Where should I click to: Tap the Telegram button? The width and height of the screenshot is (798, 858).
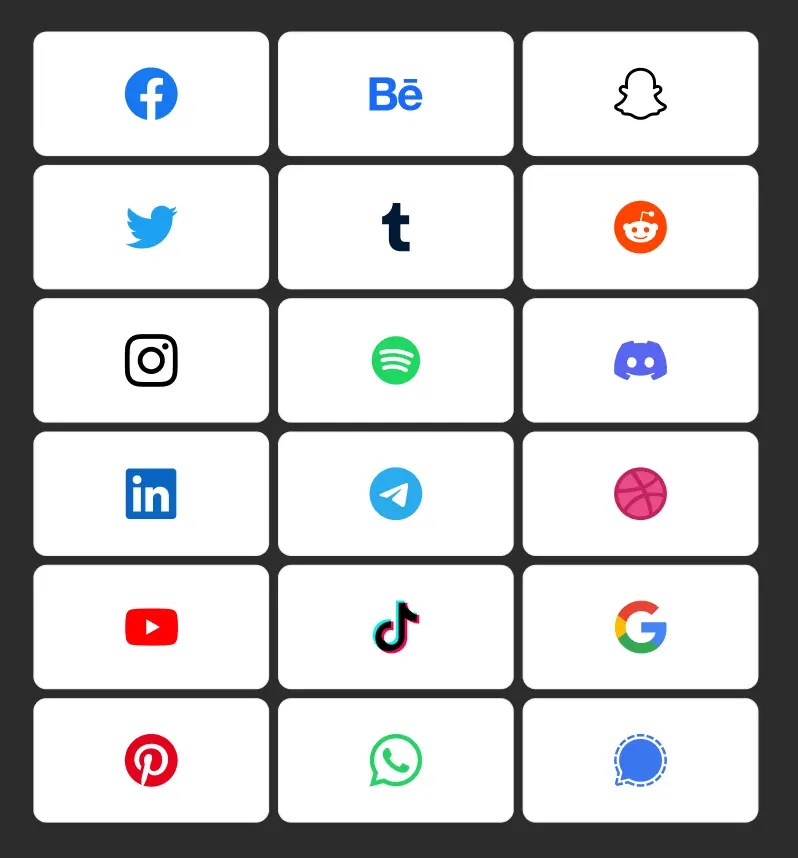pos(396,494)
